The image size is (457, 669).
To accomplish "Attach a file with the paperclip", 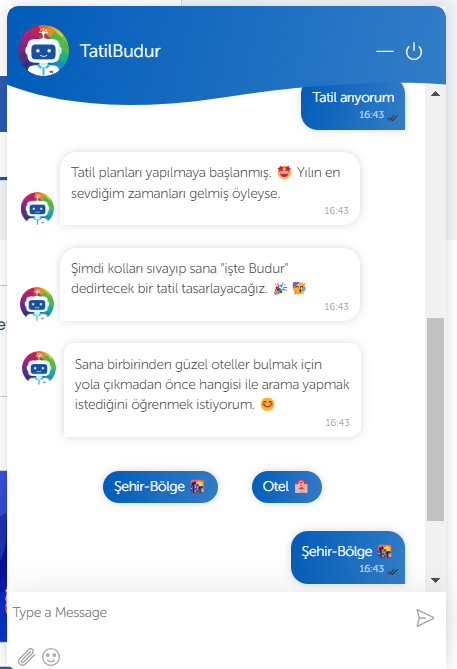I will pos(26,657).
